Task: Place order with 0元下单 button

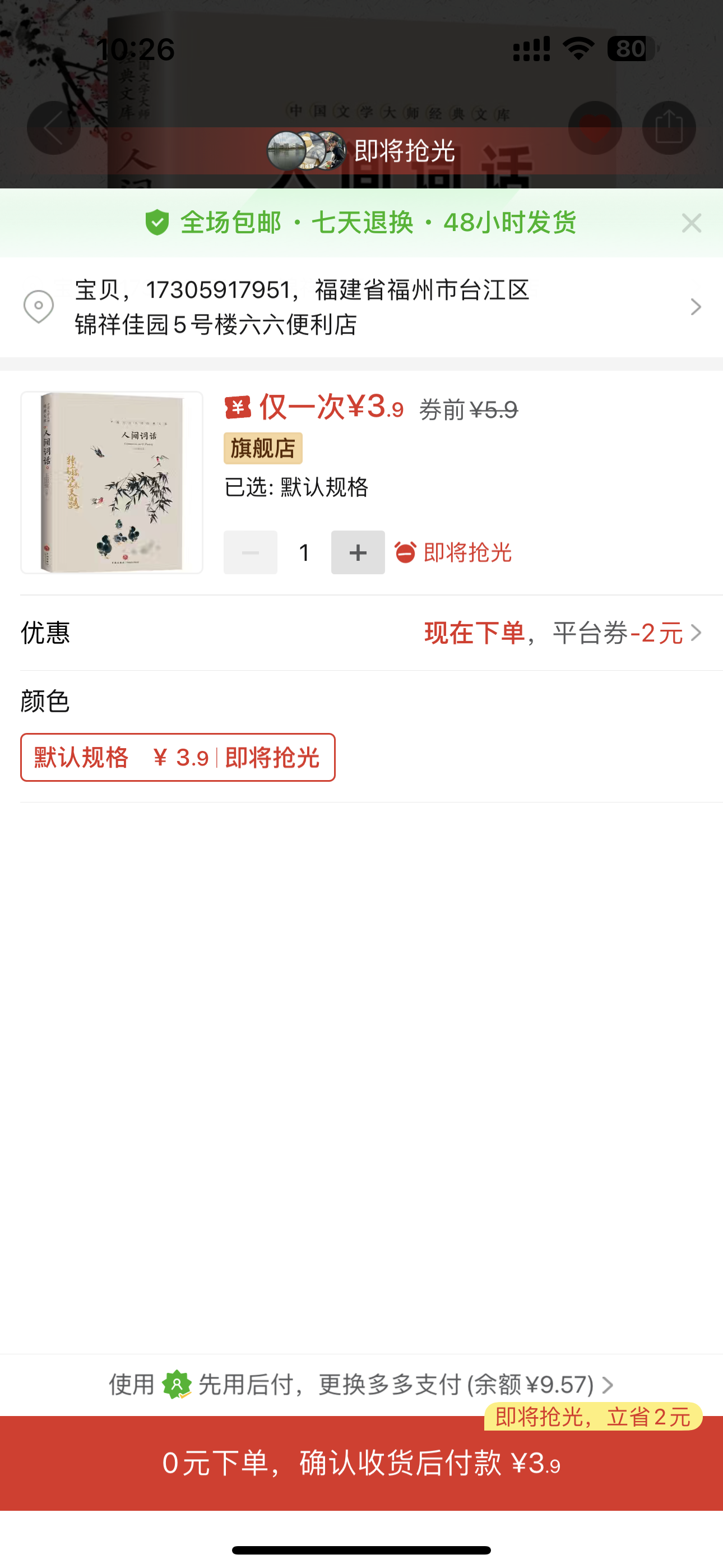Action: click(361, 1463)
